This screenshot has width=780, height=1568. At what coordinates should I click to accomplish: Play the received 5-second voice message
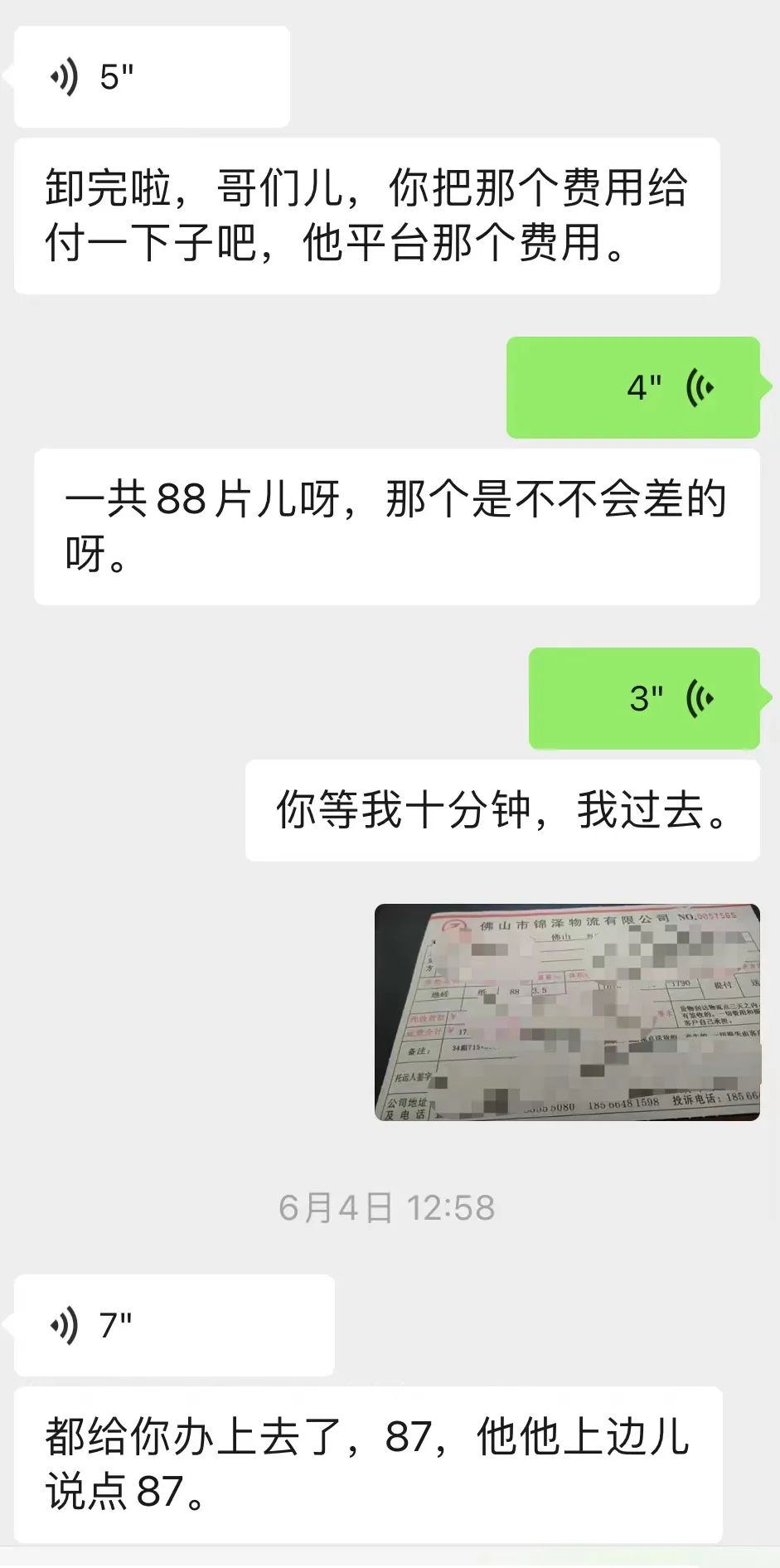[152, 77]
